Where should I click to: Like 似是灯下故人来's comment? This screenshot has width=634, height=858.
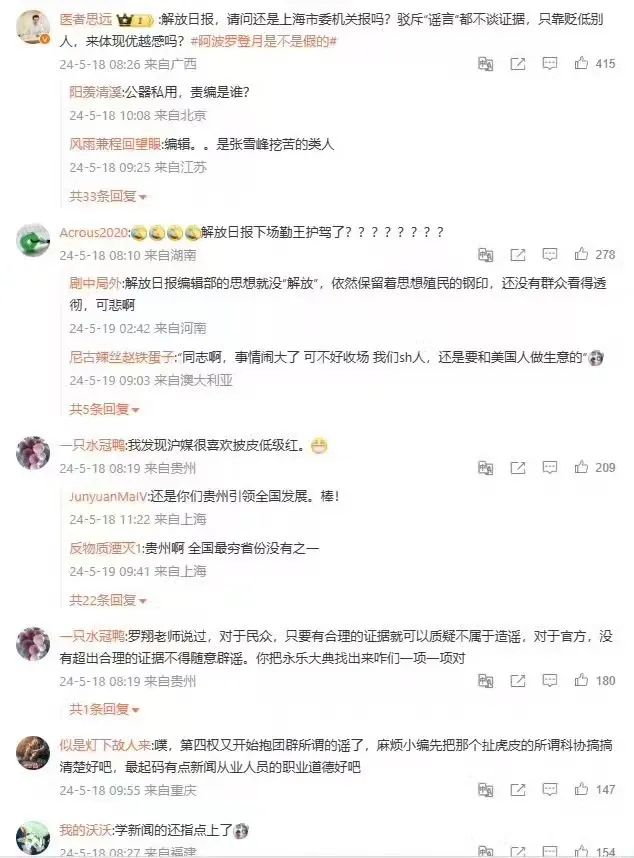pyautogui.click(x=582, y=790)
